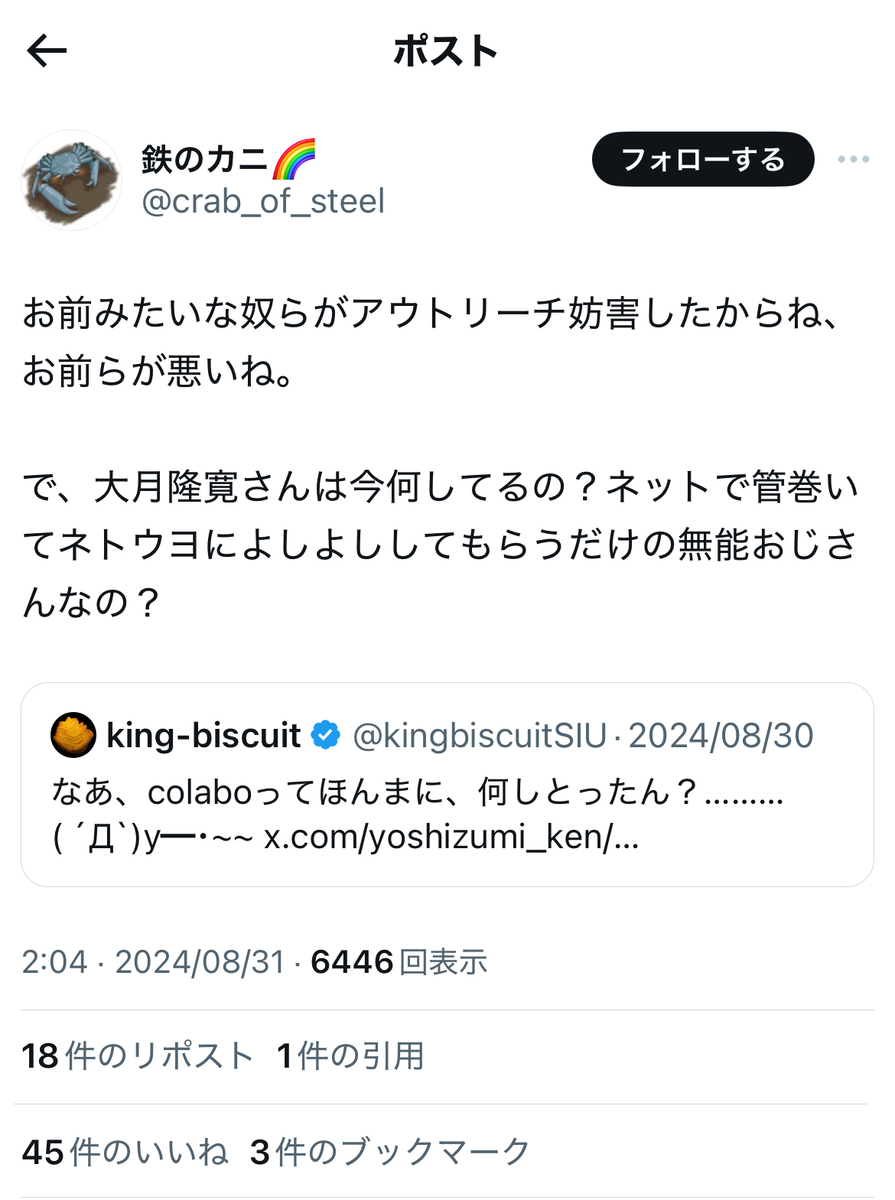The height and width of the screenshot is (1200, 895).
Task: Open the quoted king-biscuit post
Action: pos(447,785)
